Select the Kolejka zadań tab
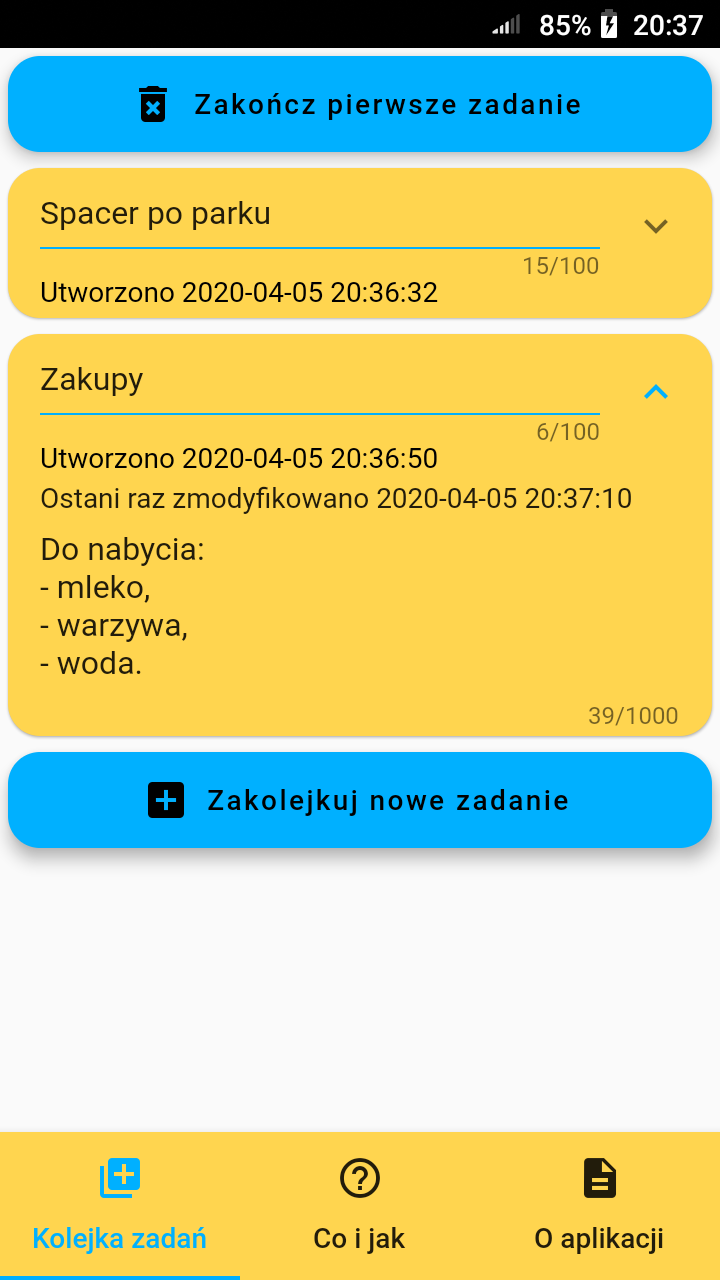Screen dimensions: 720x1280 [x=119, y=1205]
